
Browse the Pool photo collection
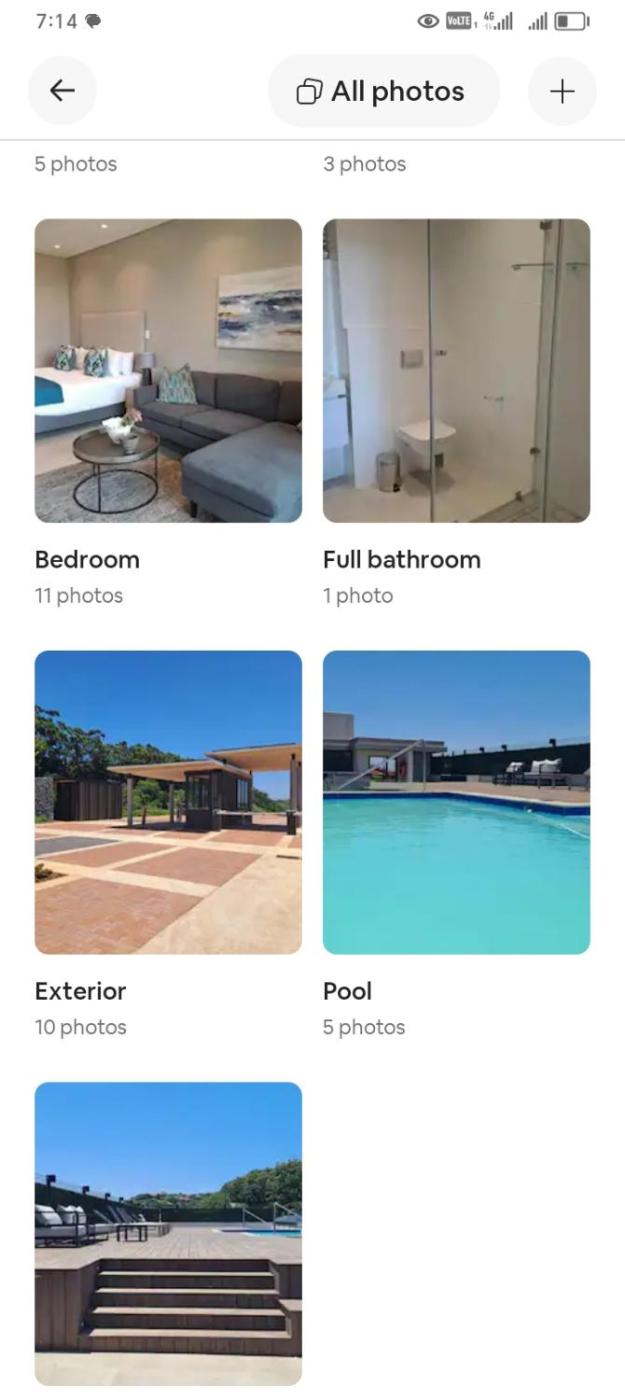[x=456, y=802]
